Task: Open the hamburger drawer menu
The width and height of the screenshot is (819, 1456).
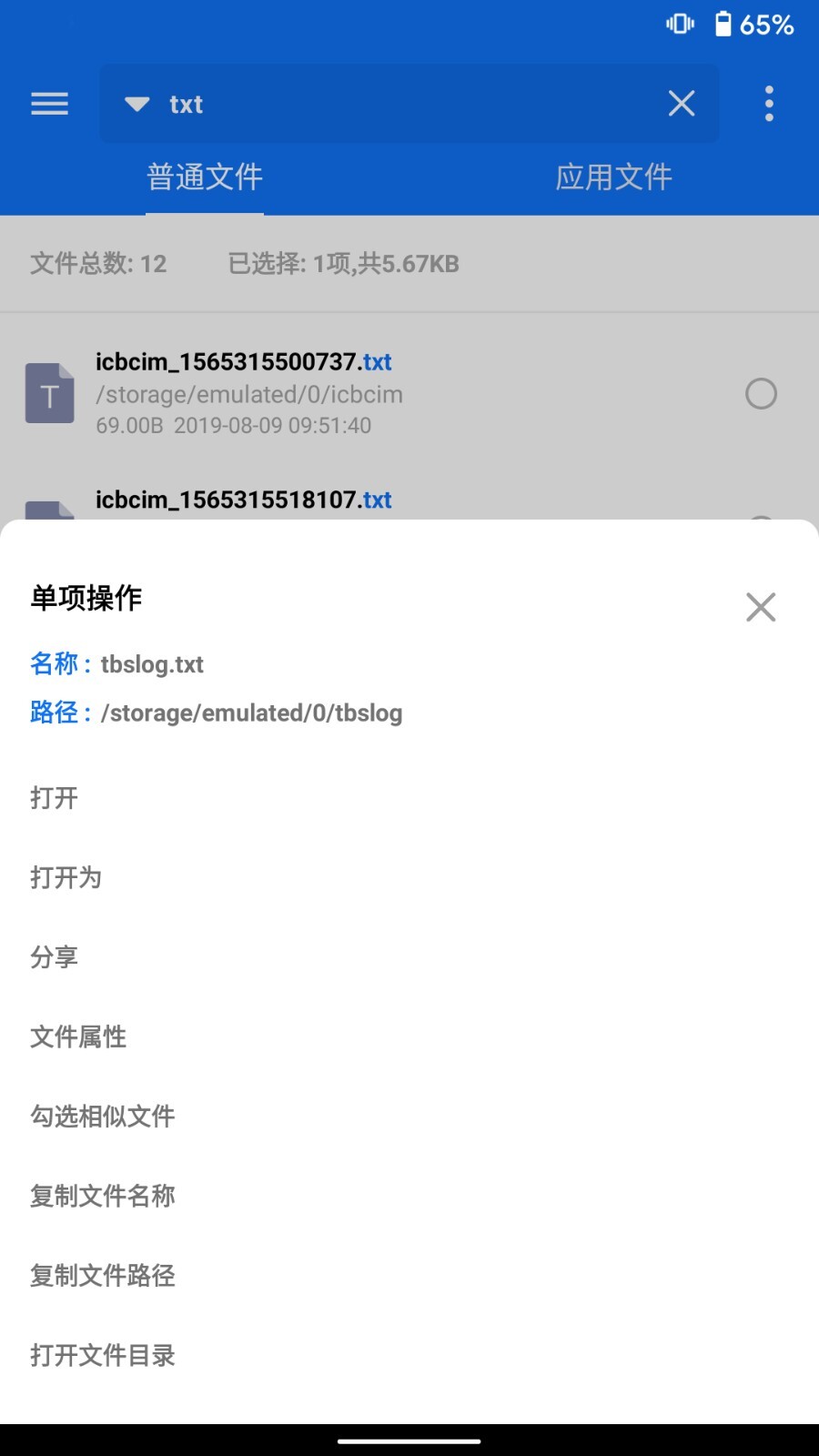Action: click(x=50, y=104)
